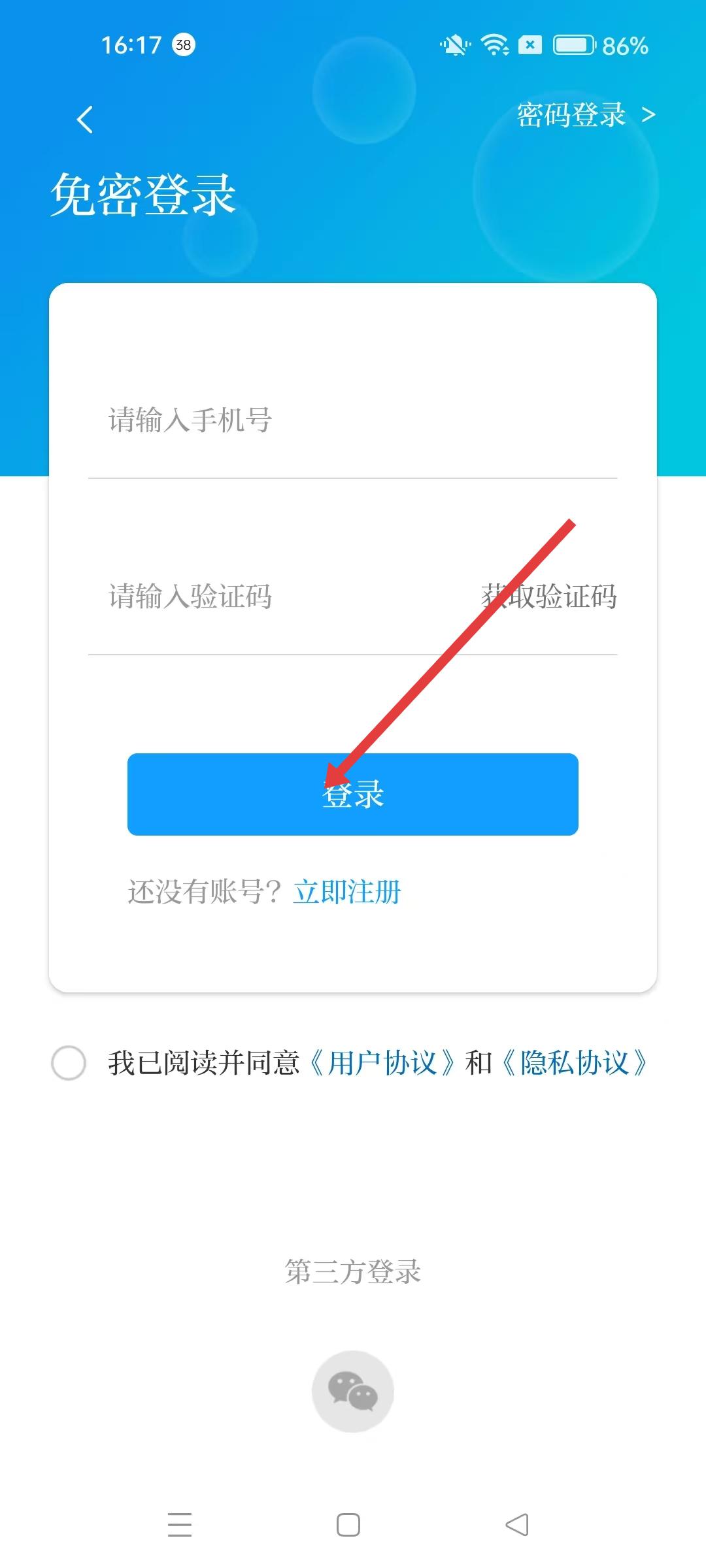Screen dimensions: 706x1568
Task: Open the system recent apps menu
Action: [x=180, y=1525]
